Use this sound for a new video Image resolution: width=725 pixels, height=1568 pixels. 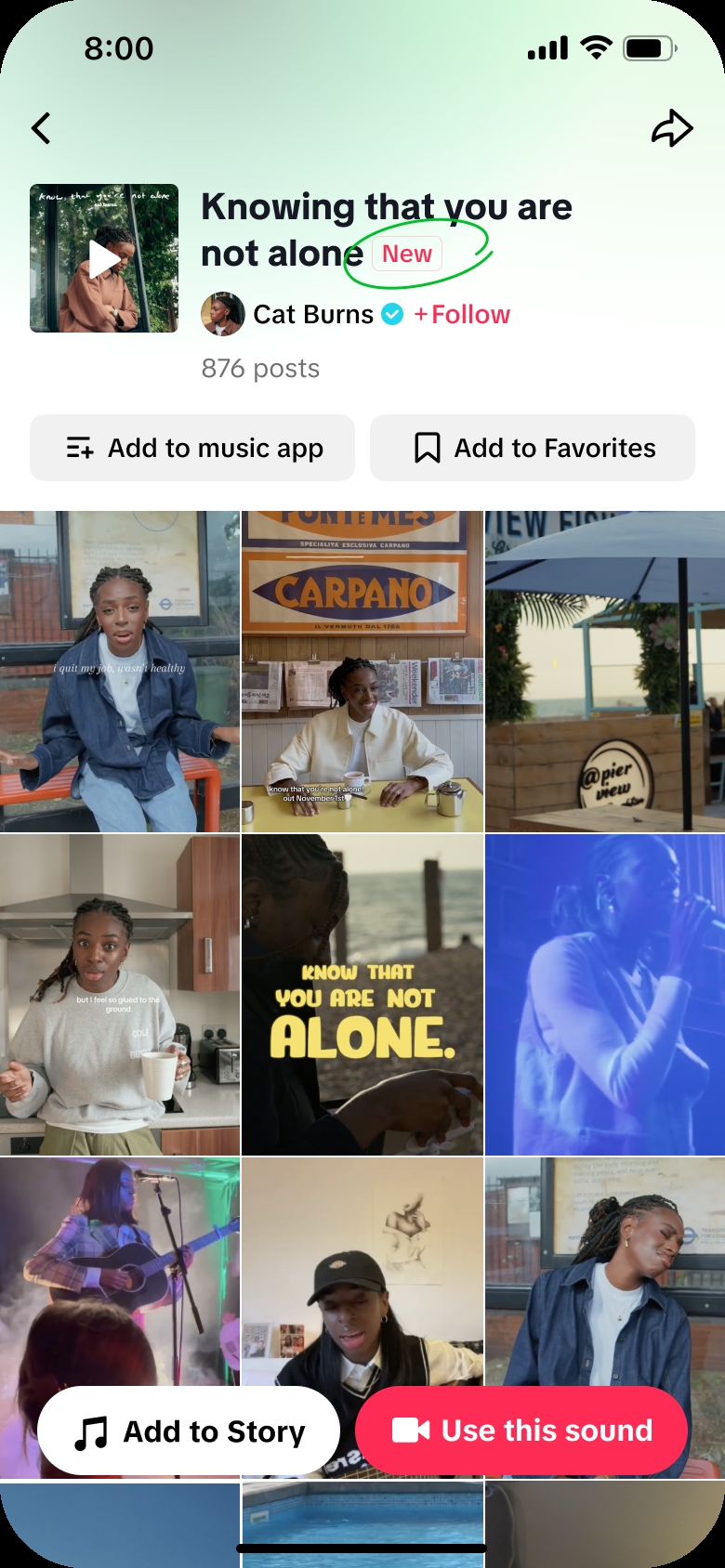pos(521,1431)
